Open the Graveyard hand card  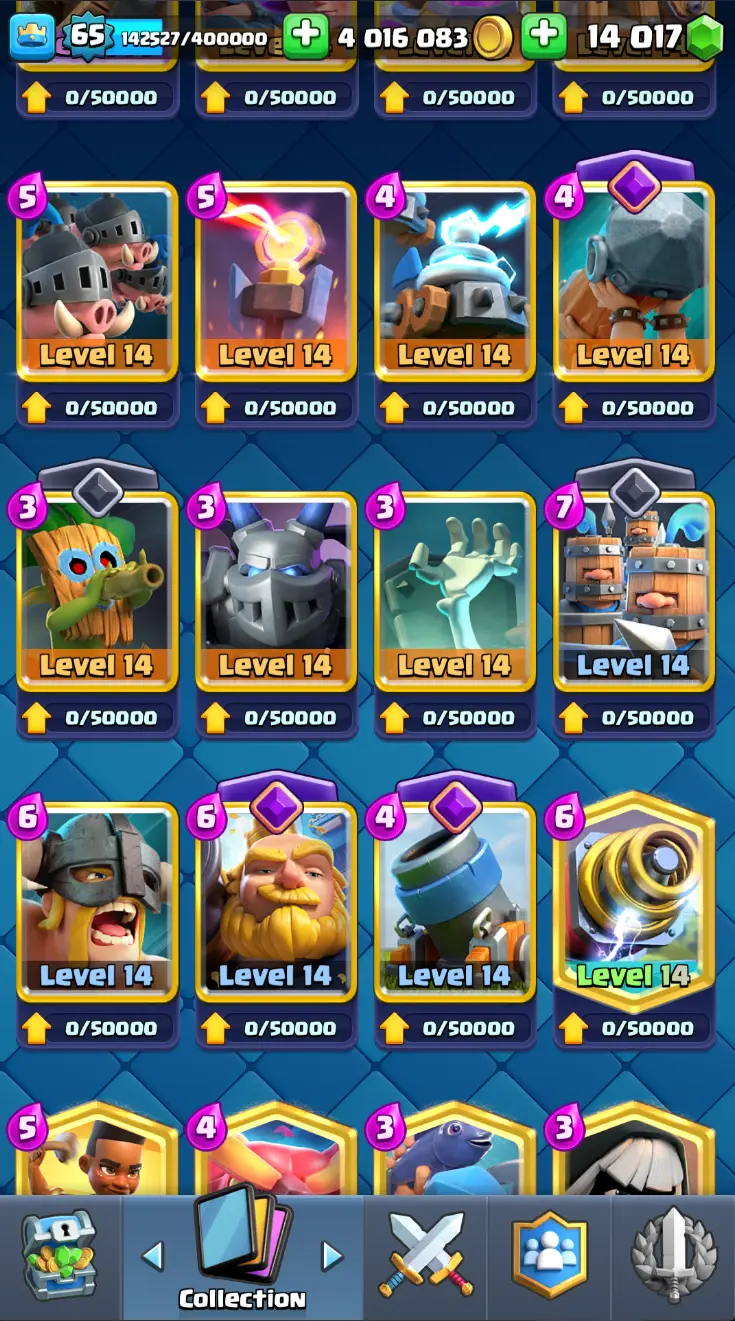tap(455, 595)
